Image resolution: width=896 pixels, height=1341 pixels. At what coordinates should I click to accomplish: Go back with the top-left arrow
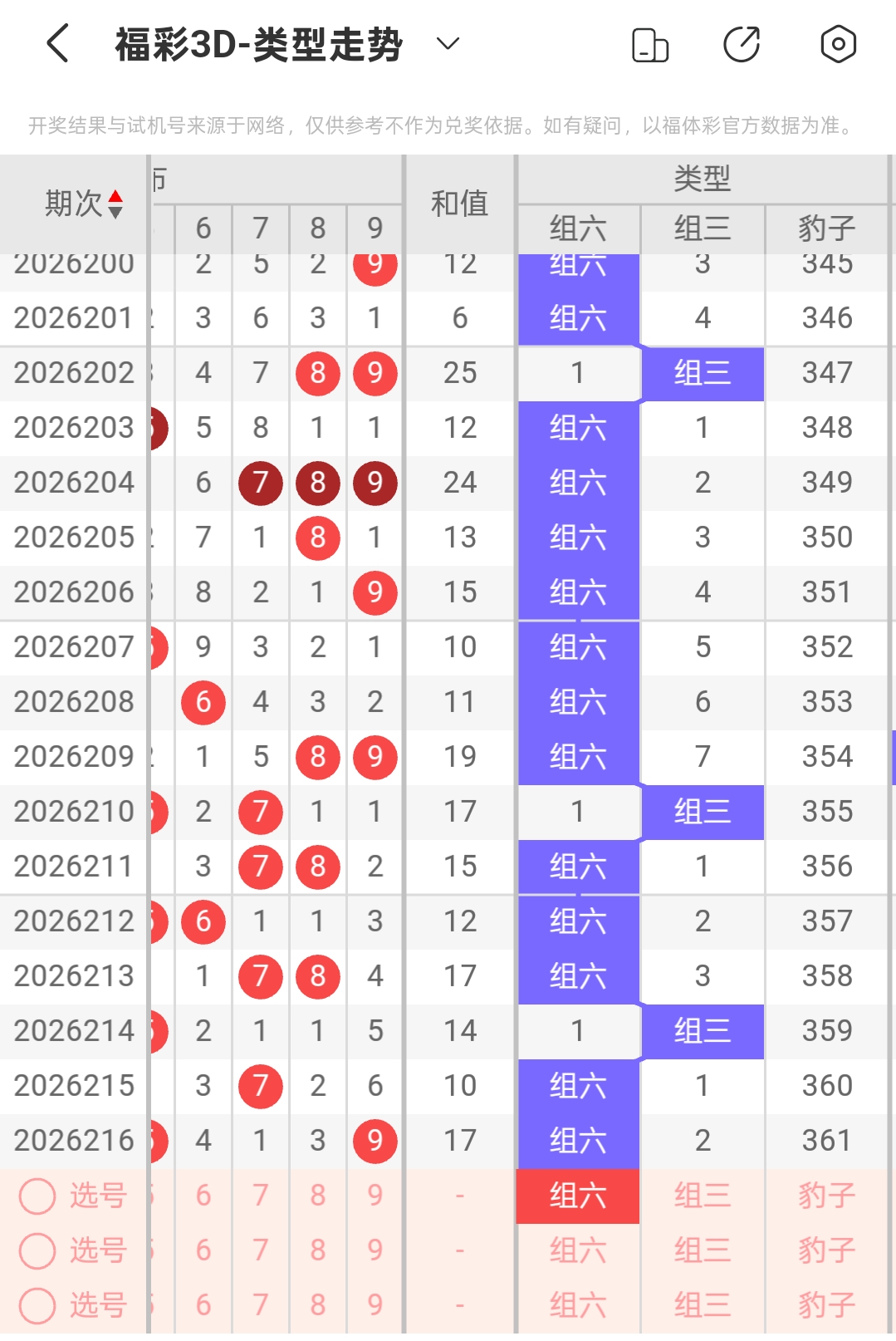57,44
